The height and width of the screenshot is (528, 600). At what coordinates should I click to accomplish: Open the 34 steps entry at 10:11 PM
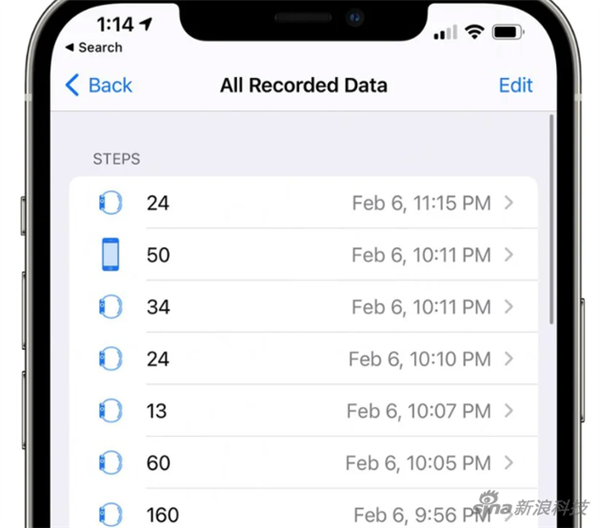(x=303, y=307)
